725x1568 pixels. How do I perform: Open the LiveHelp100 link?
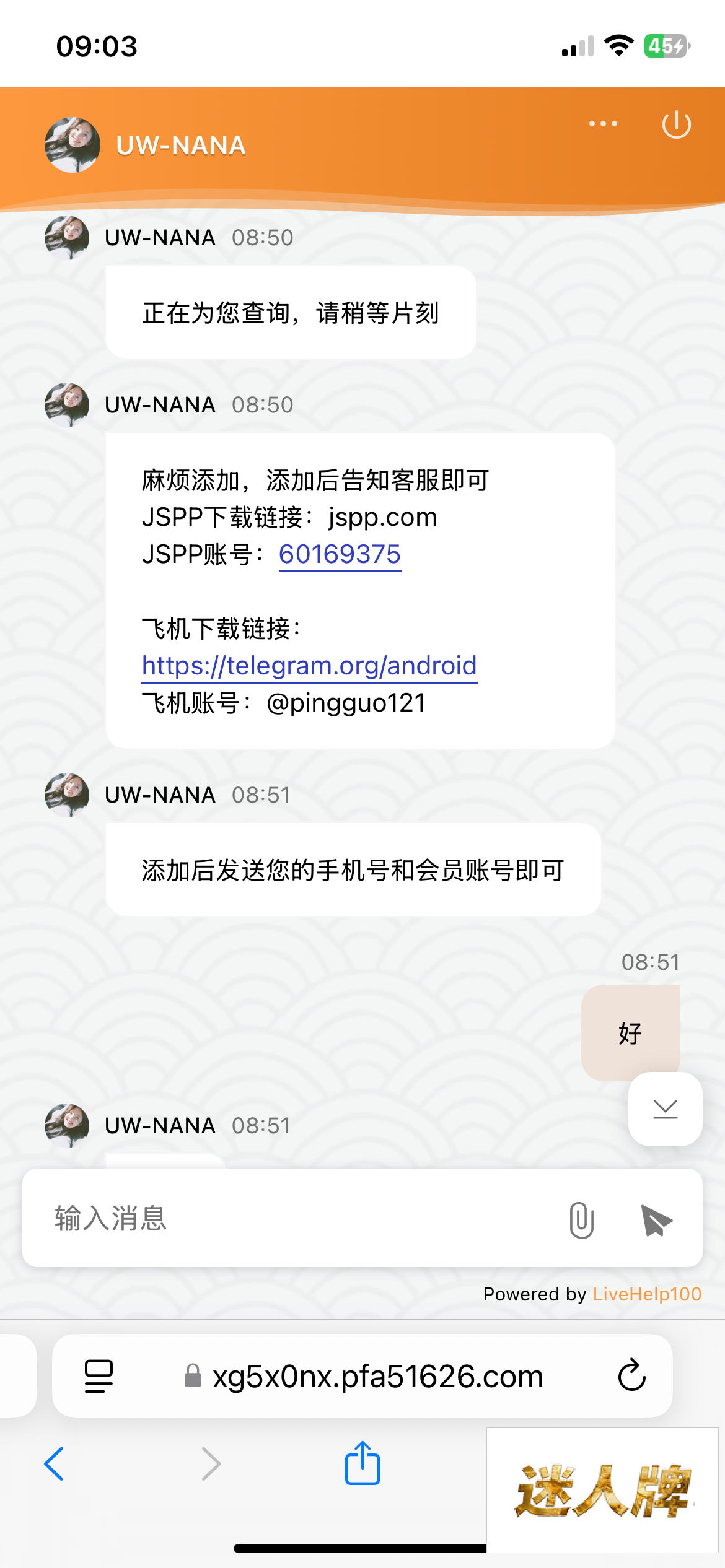point(647,1294)
